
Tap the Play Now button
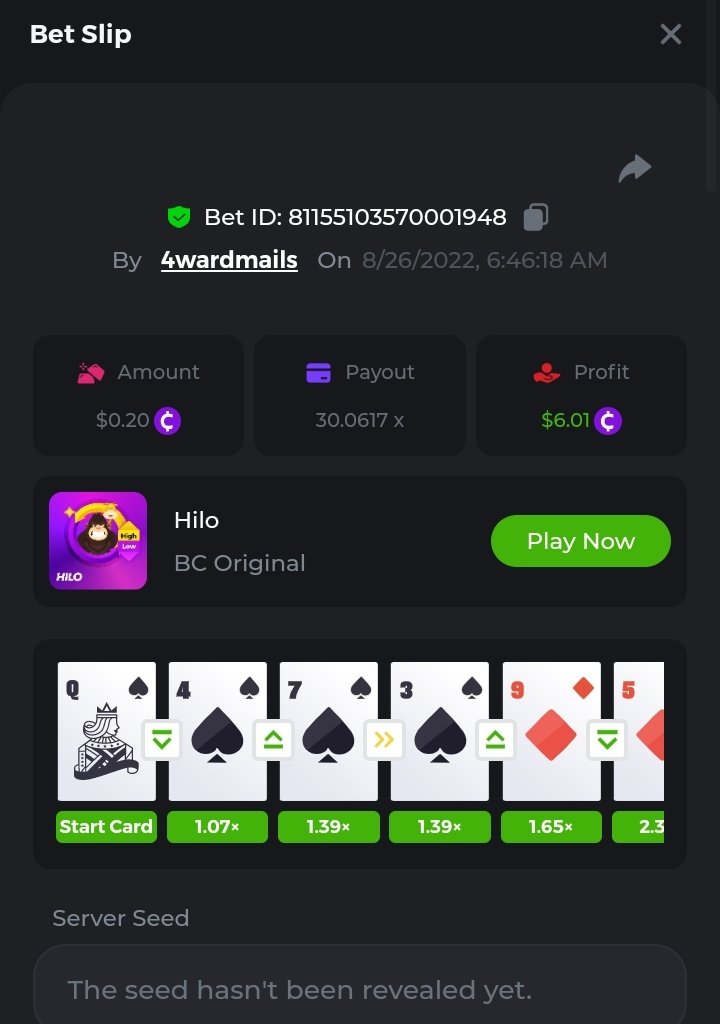click(580, 541)
